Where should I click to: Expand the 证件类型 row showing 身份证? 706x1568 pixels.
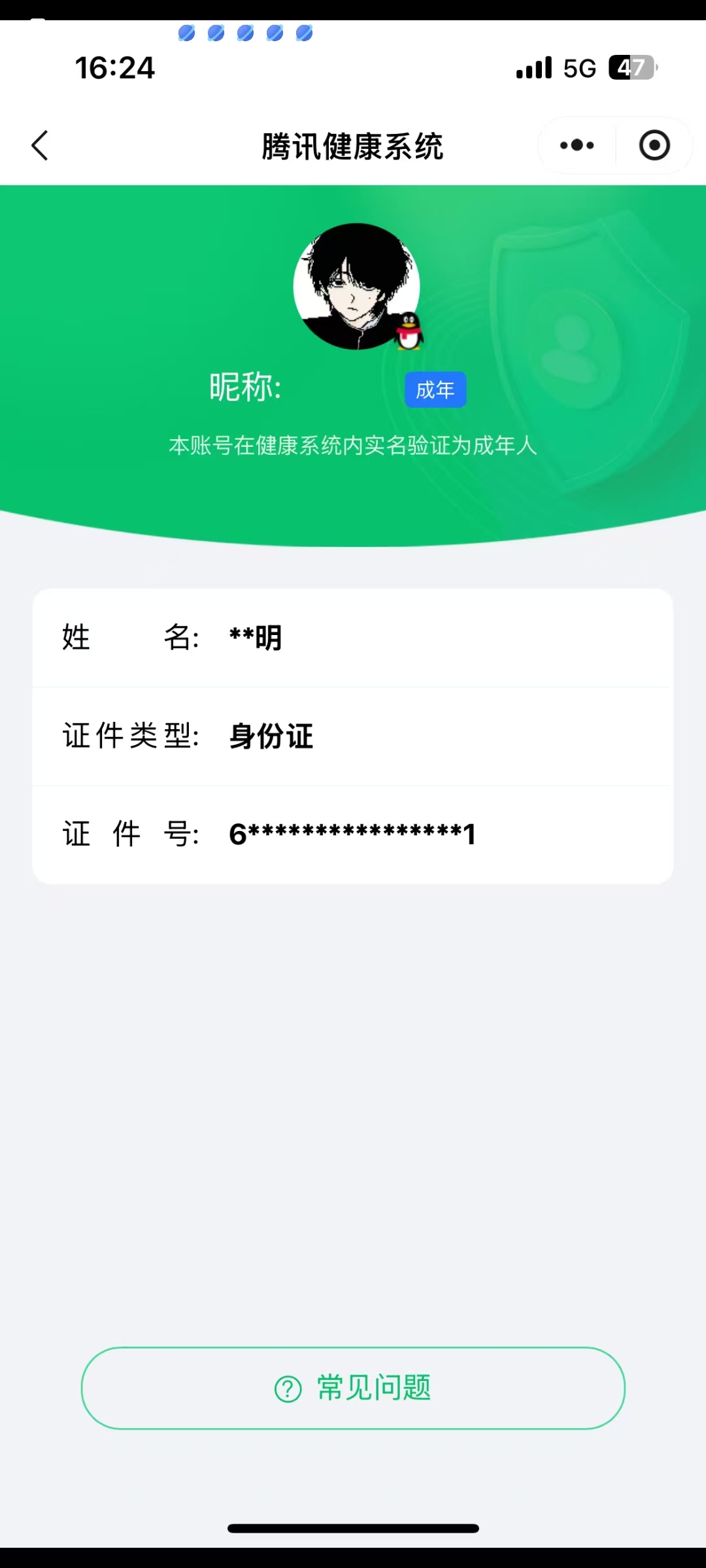click(x=353, y=736)
